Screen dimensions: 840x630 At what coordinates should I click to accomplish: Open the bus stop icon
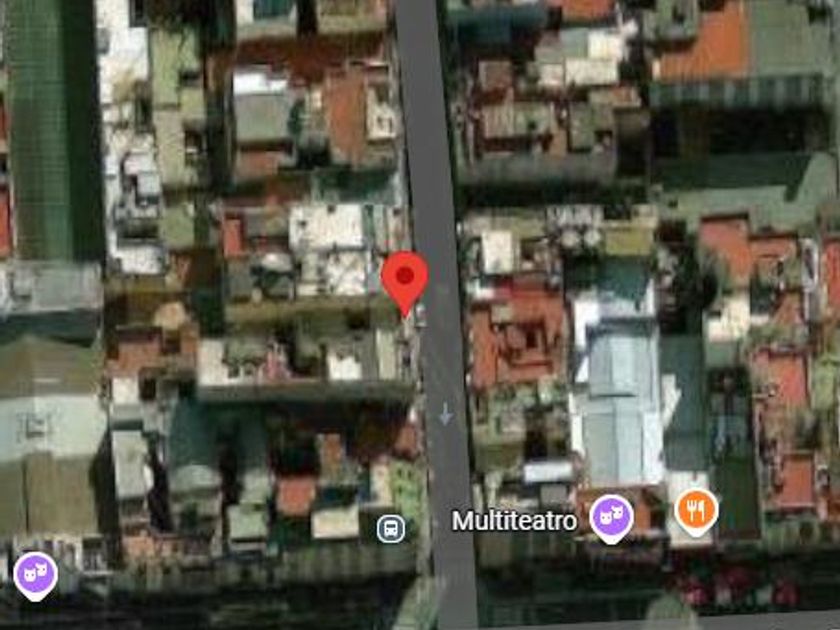point(391,529)
